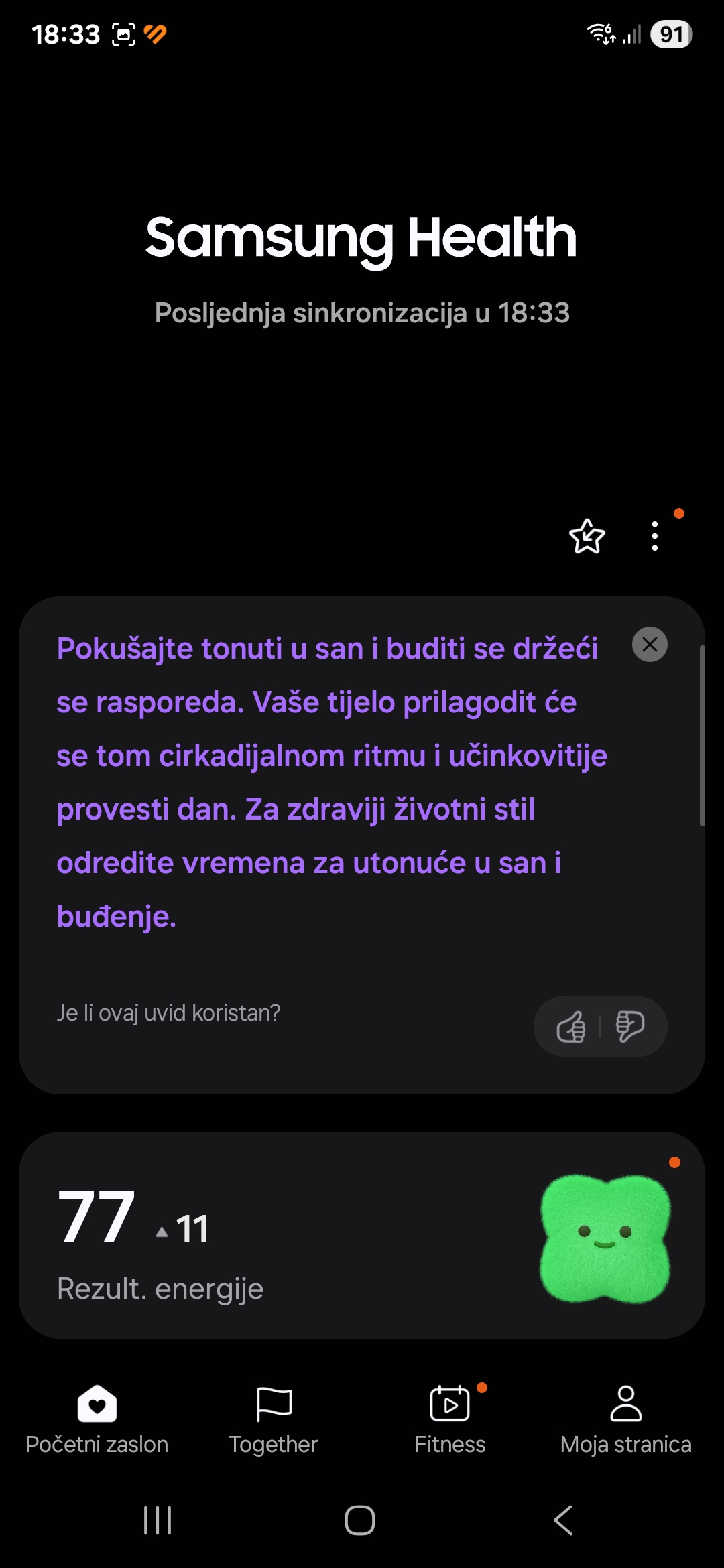The width and height of the screenshot is (724, 1568).
Task: Give thumbs down on the insight
Action: click(629, 1027)
